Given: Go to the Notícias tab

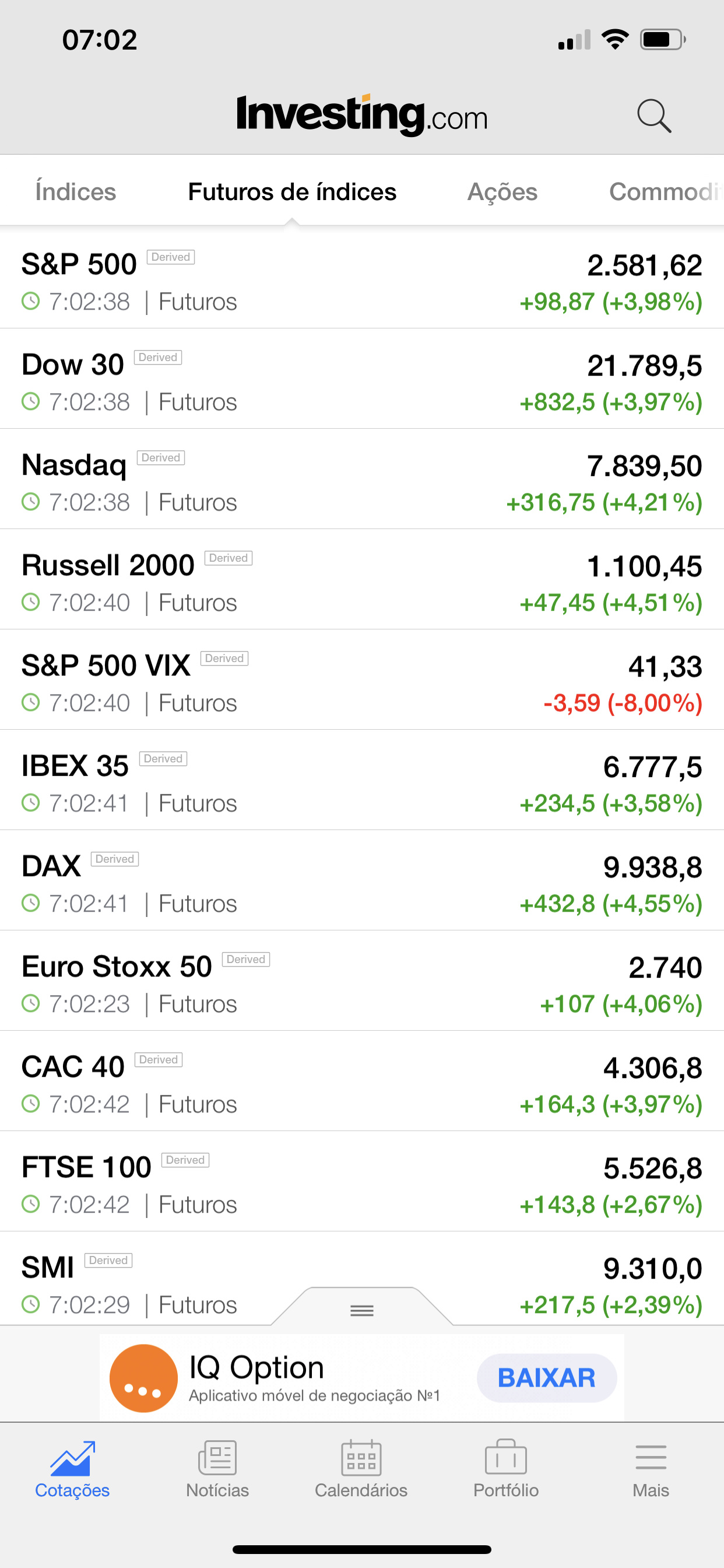Looking at the screenshot, I should [217, 1469].
